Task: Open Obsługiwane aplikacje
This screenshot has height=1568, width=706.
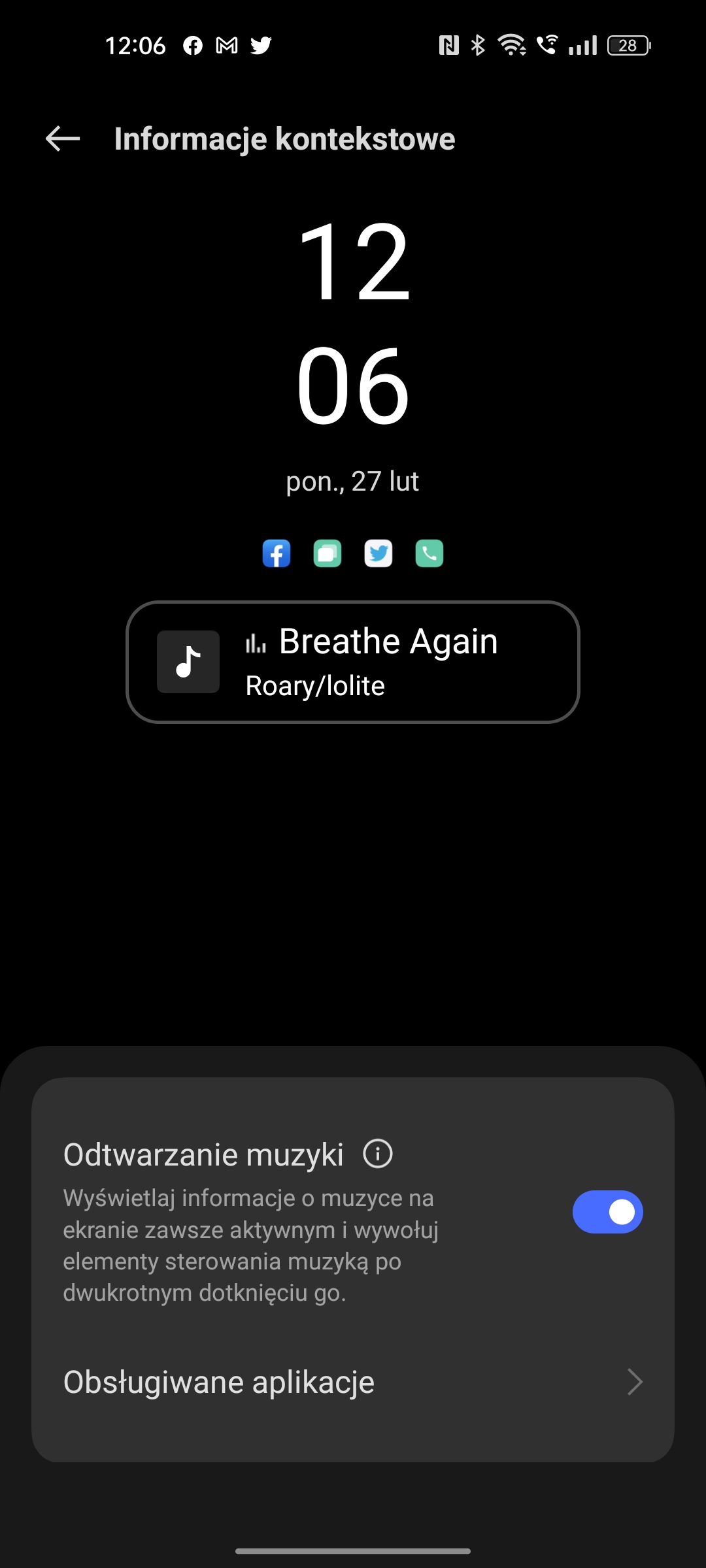Action: [x=353, y=1382]
